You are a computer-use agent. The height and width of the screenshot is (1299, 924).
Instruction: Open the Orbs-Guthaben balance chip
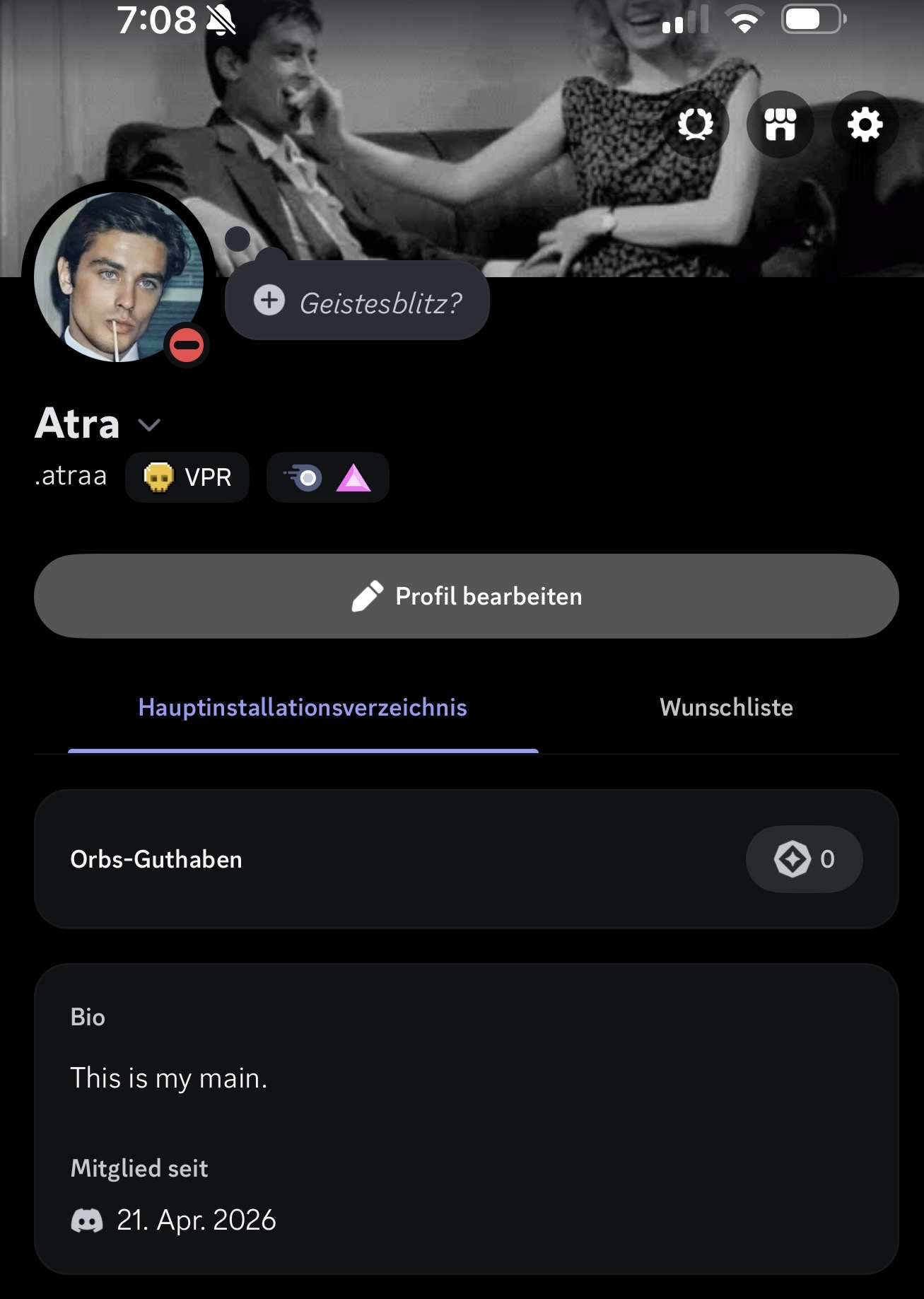coord(804,859)
